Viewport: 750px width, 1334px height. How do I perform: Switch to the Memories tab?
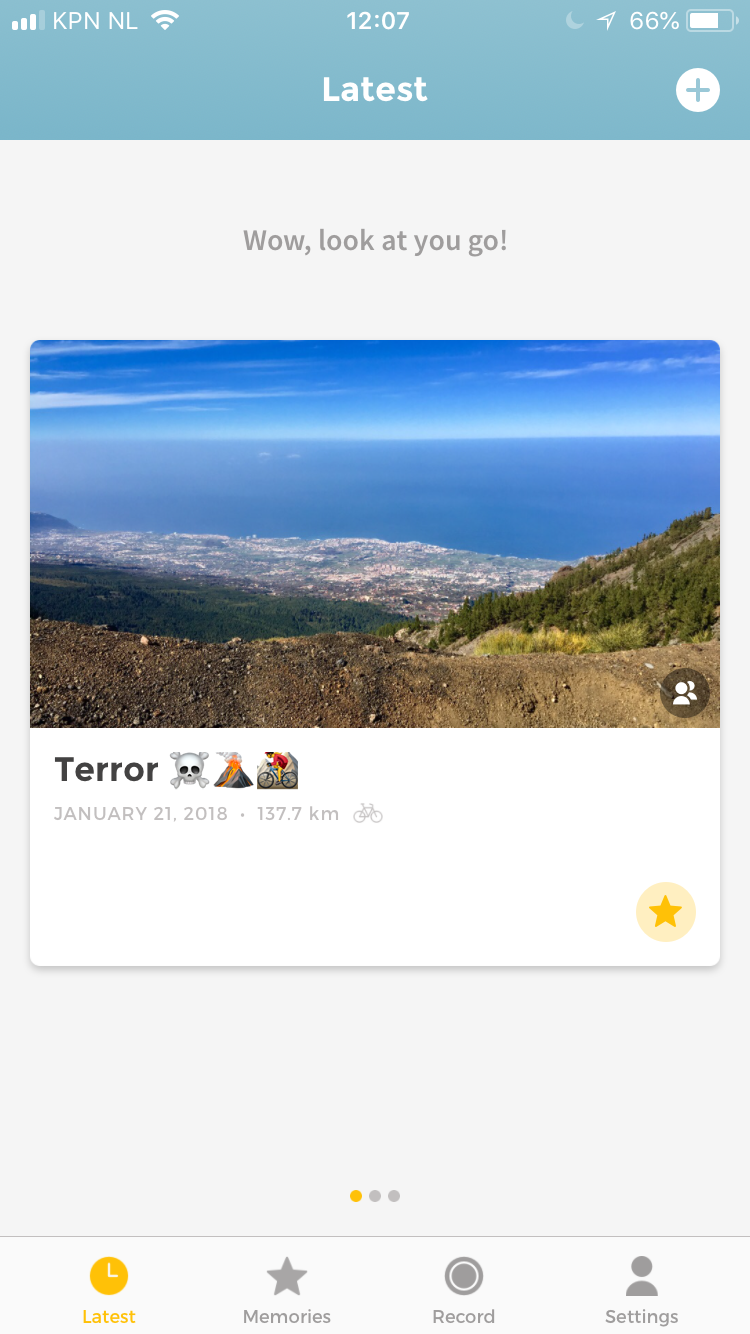(x=287, y=1290)
